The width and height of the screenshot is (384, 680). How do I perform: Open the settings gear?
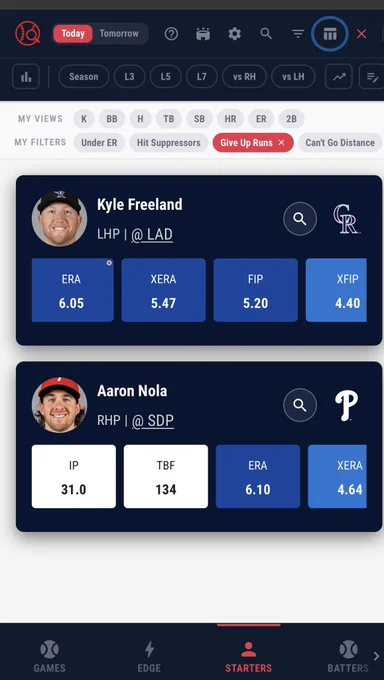234,33
